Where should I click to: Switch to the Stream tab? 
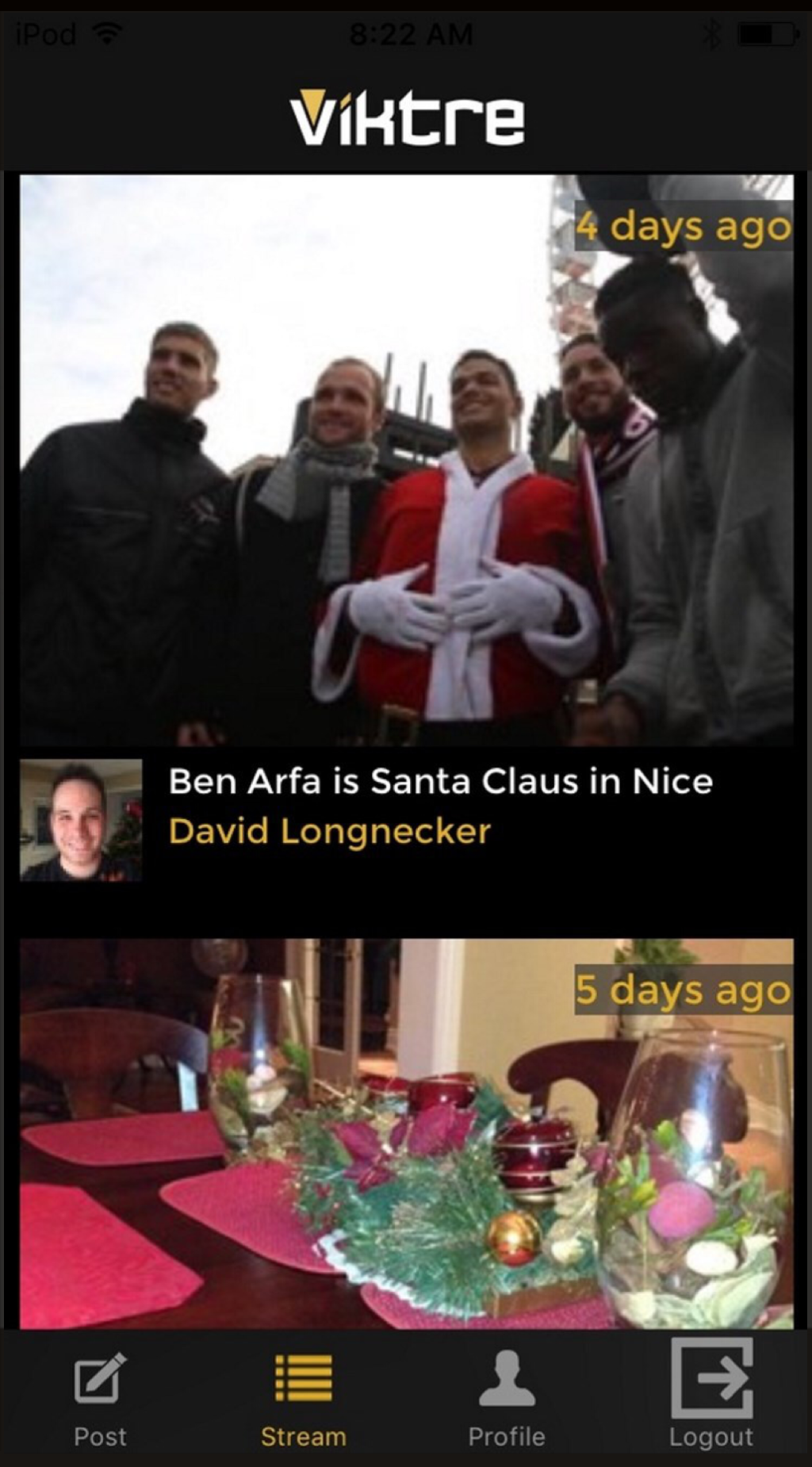[x=303, y=1398]
